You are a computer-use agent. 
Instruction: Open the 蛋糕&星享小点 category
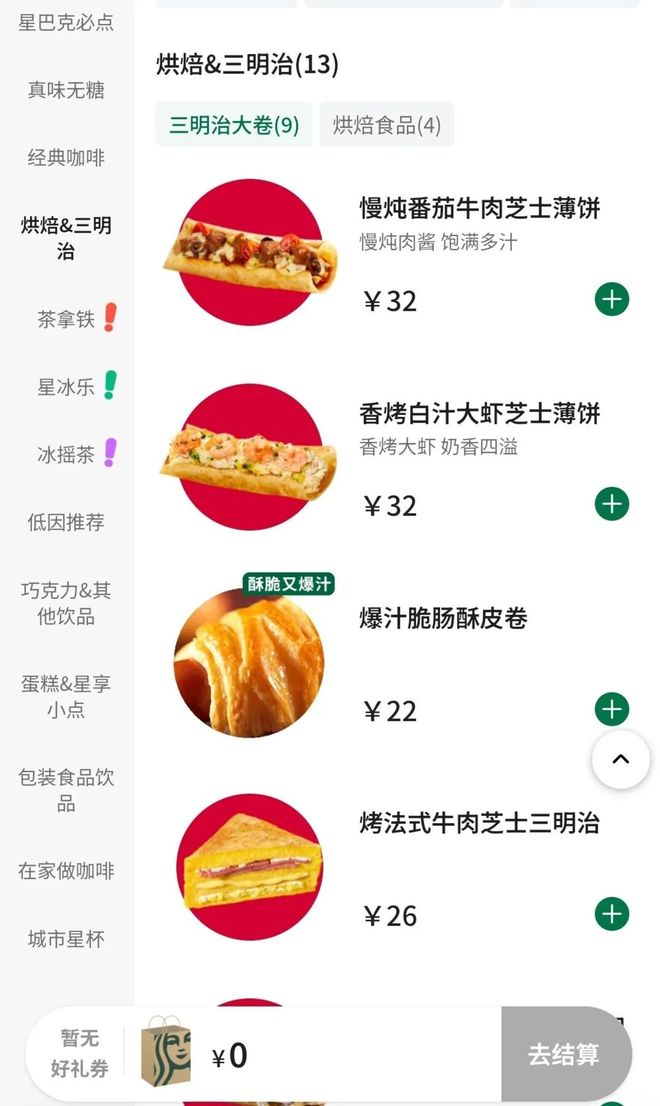pos(66,697)
